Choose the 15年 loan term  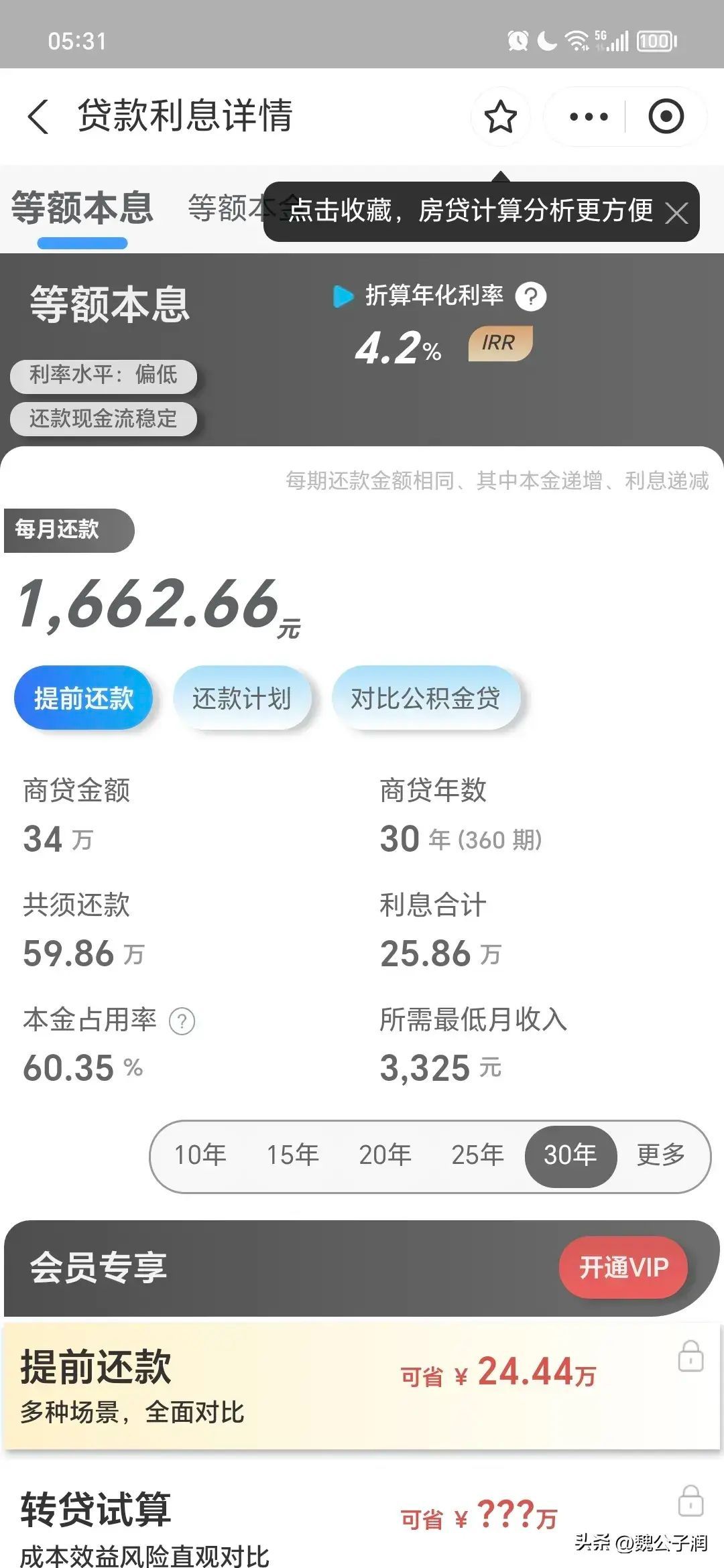(292, 1155)
